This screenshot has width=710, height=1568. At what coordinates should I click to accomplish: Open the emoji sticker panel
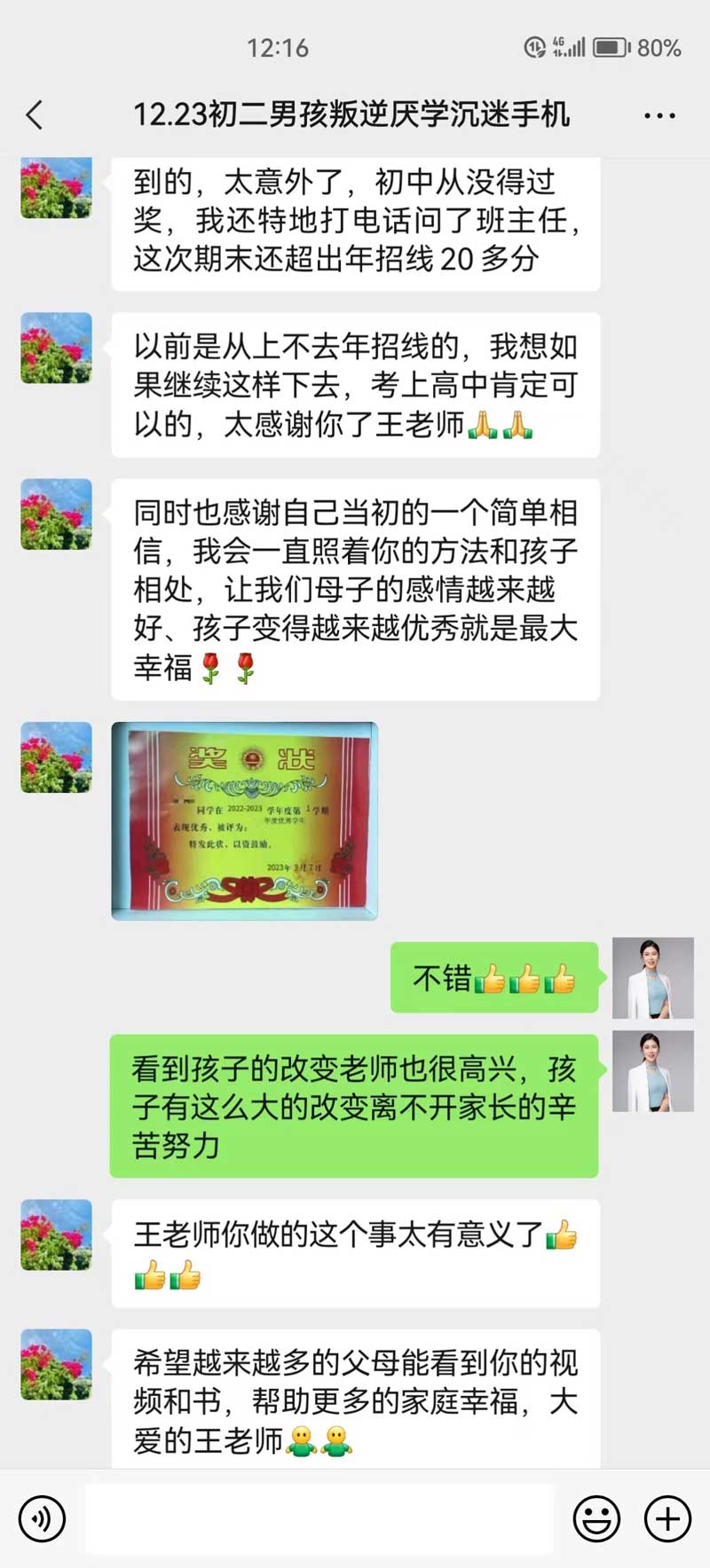[596, 1519]
